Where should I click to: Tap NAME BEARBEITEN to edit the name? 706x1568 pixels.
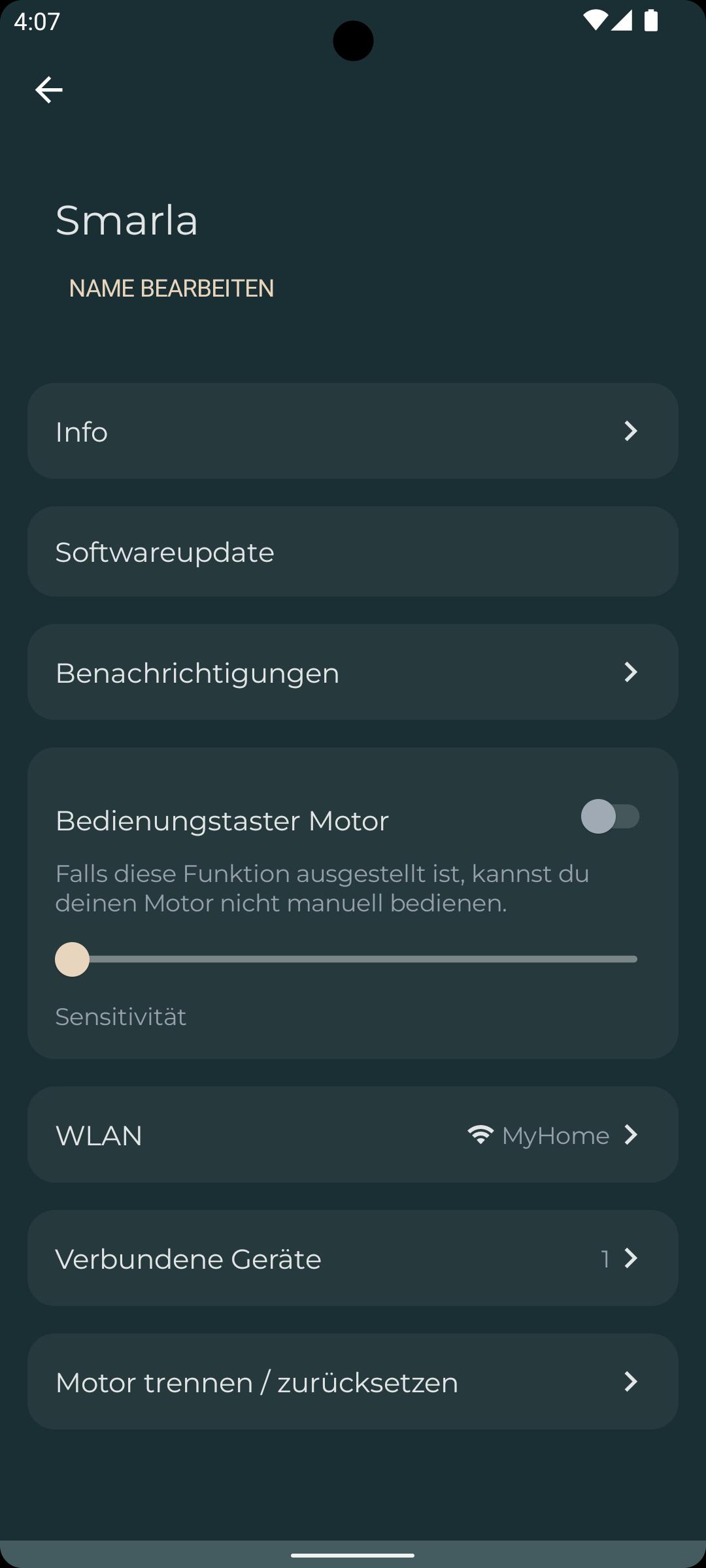(171, 288)
